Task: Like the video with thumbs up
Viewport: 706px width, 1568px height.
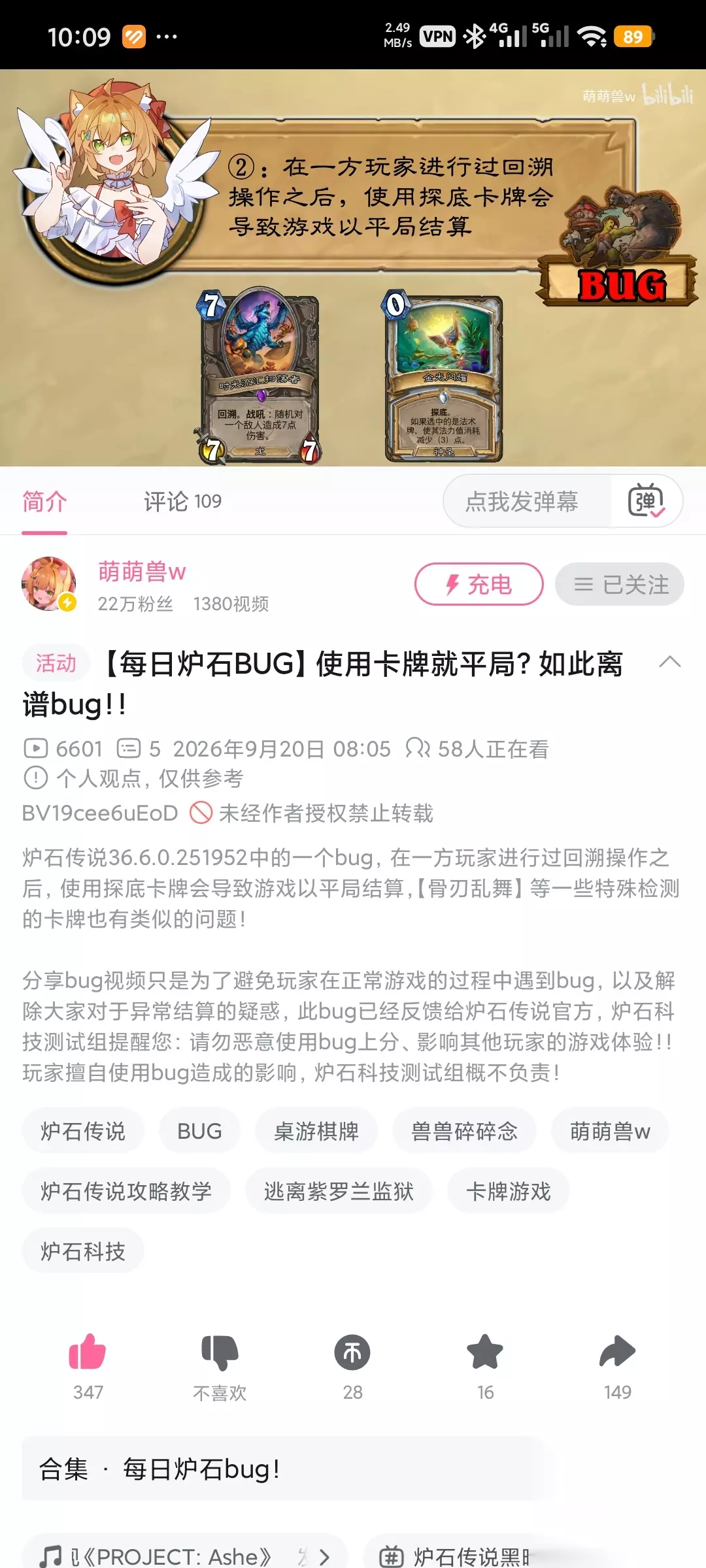Action: click(88, 1352)
